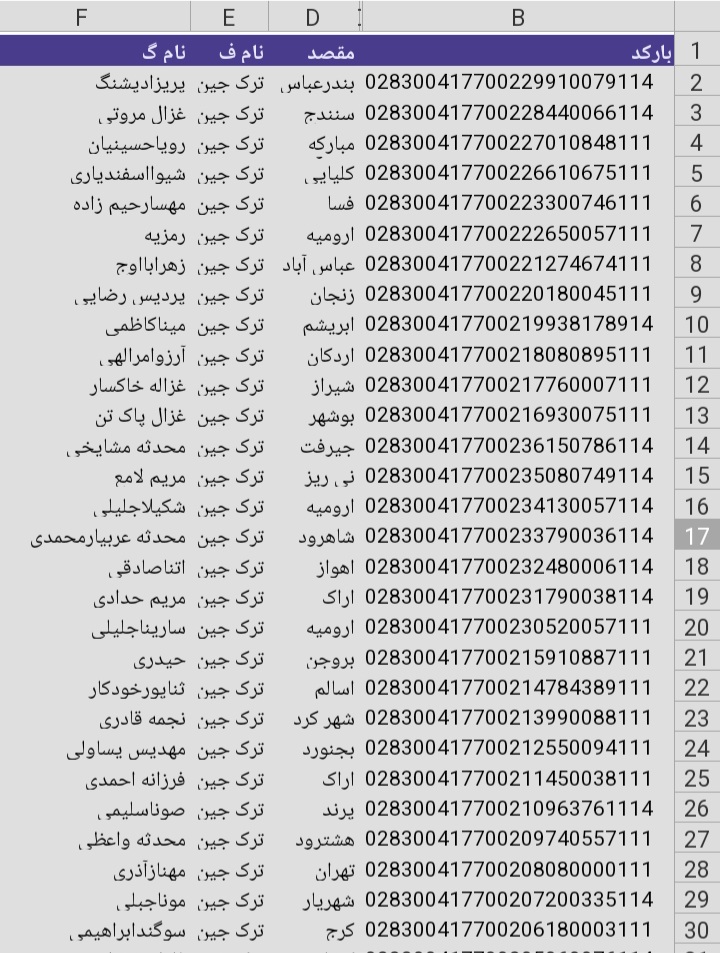Select row 24 header

click(697, 749)
